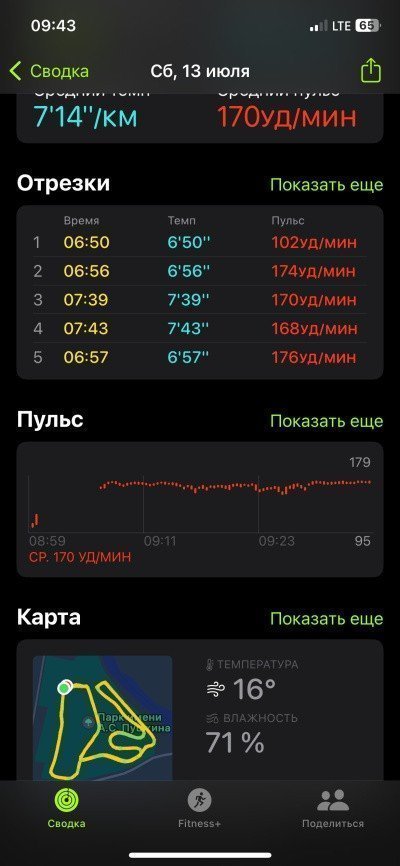Show more for Пульс section
This screenshot has height=866, width=400.
(x=326, y=421)
